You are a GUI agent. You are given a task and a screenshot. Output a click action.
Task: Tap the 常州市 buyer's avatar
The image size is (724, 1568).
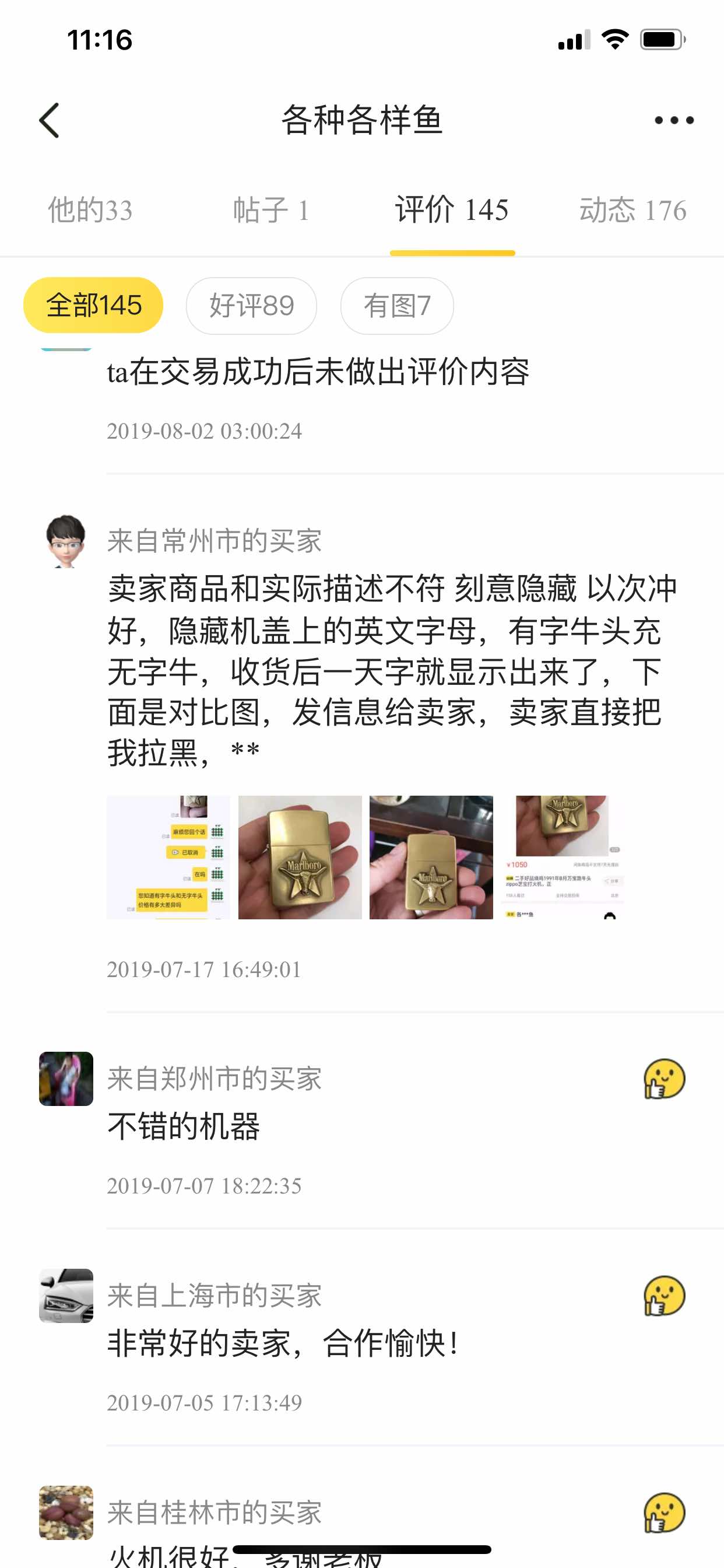(66, 541)
